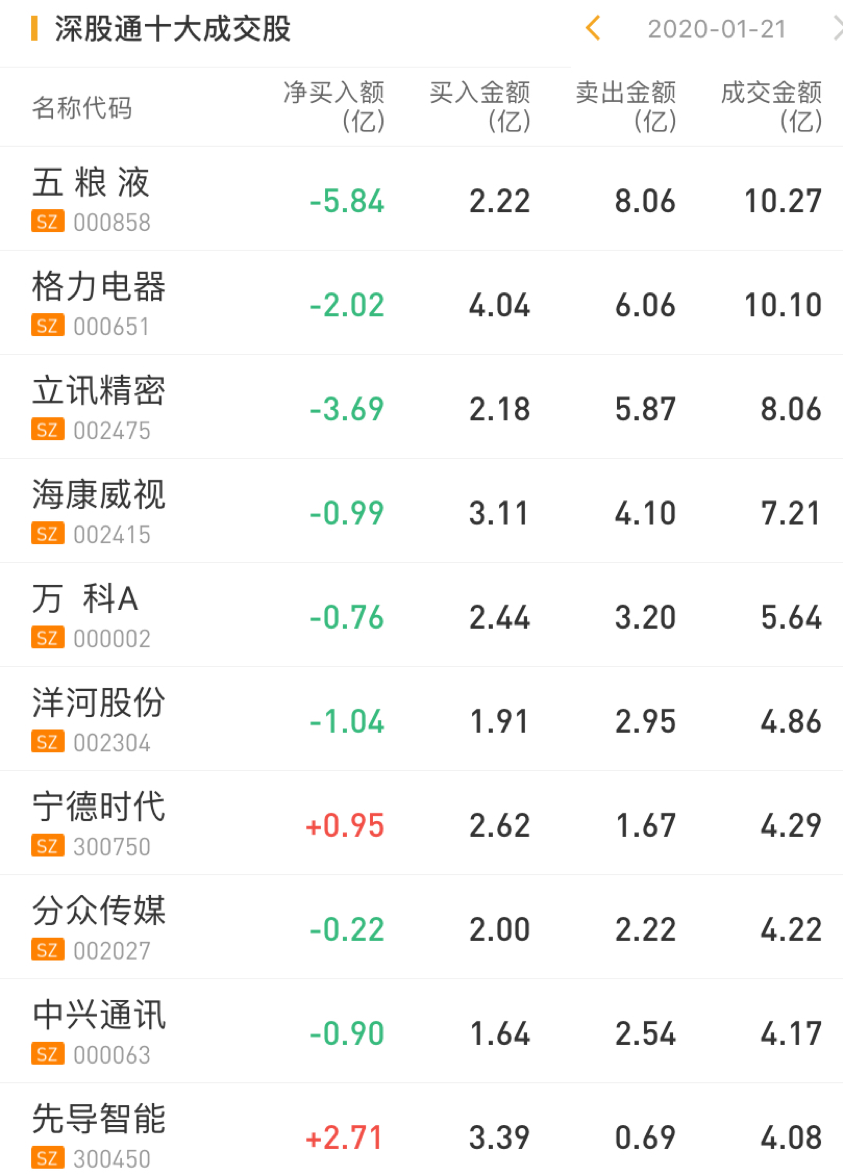843x1175 pixels.
Task: View the 先导智能 stock row
Action: [98, 1134]
